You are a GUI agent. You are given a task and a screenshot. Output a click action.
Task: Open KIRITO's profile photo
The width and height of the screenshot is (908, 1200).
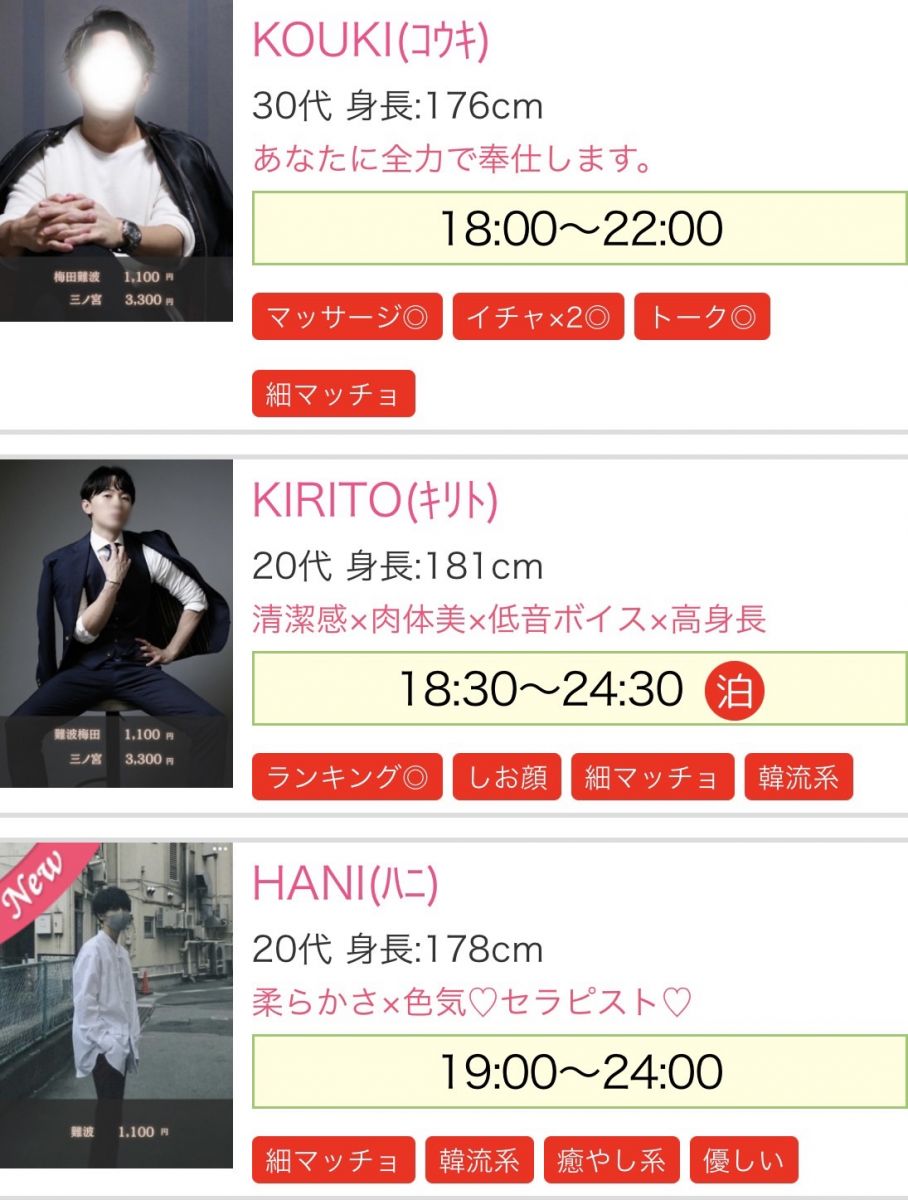[116, 622]
